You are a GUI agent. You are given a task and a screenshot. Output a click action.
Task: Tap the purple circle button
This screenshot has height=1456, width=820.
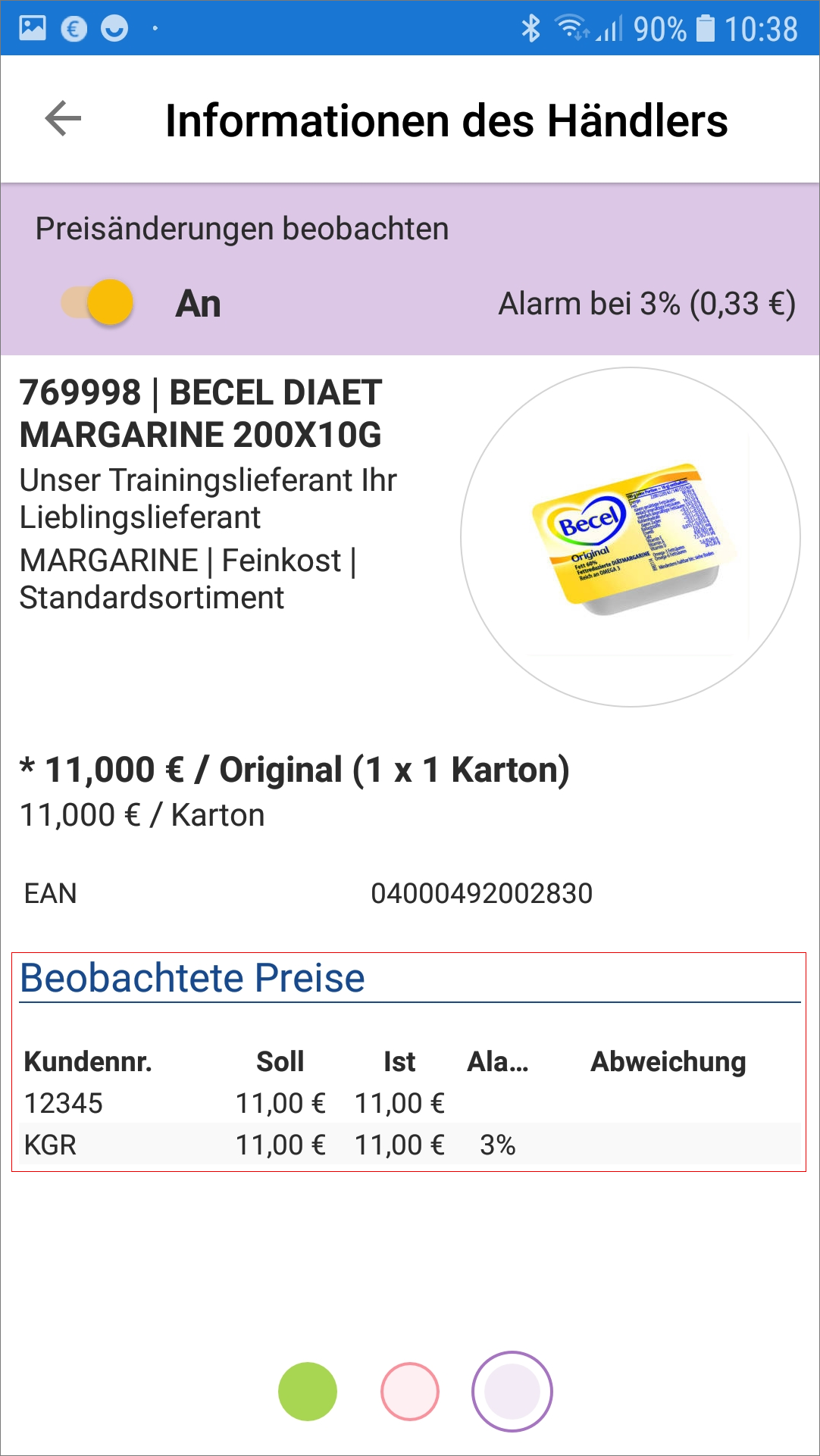[512, 1391]
